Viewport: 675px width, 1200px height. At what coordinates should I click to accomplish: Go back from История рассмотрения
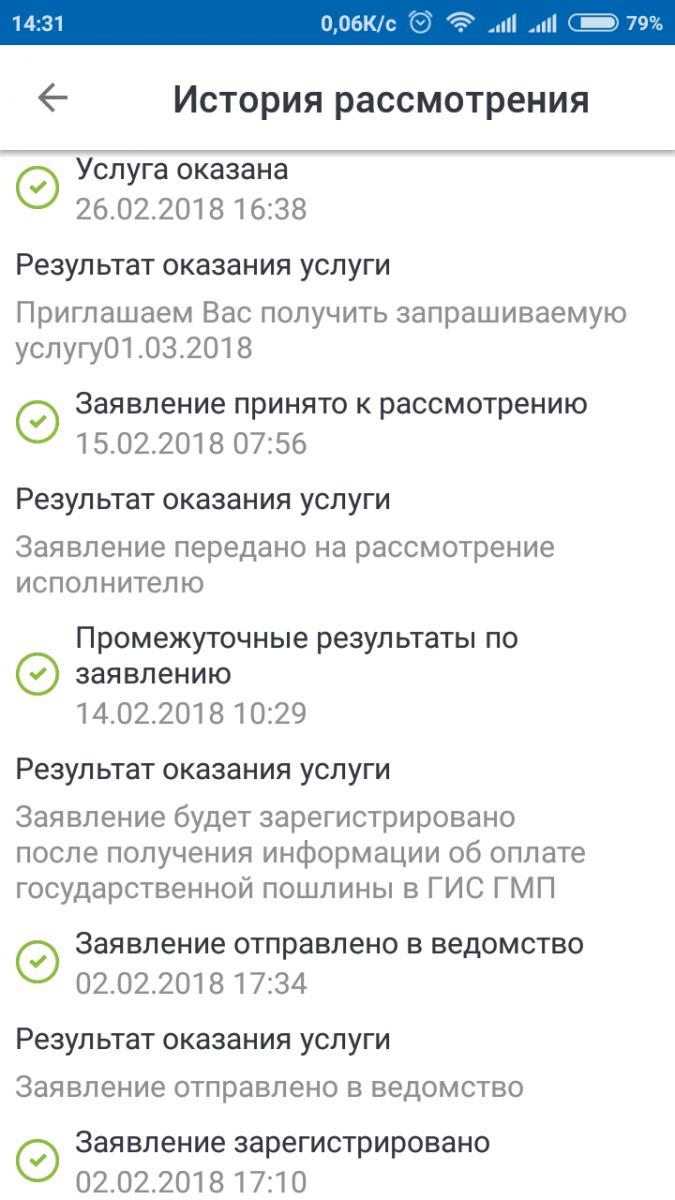[x=52, y=98]
